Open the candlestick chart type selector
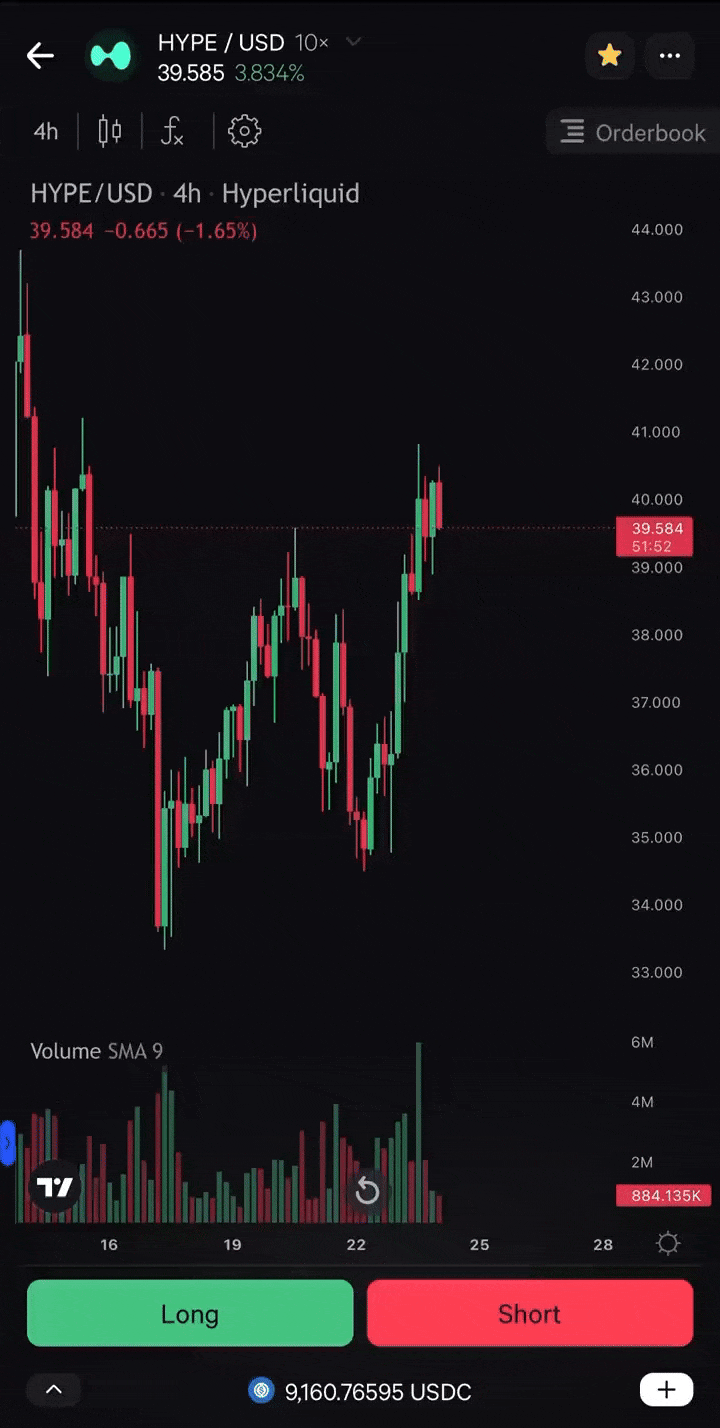 click(110, 131)
